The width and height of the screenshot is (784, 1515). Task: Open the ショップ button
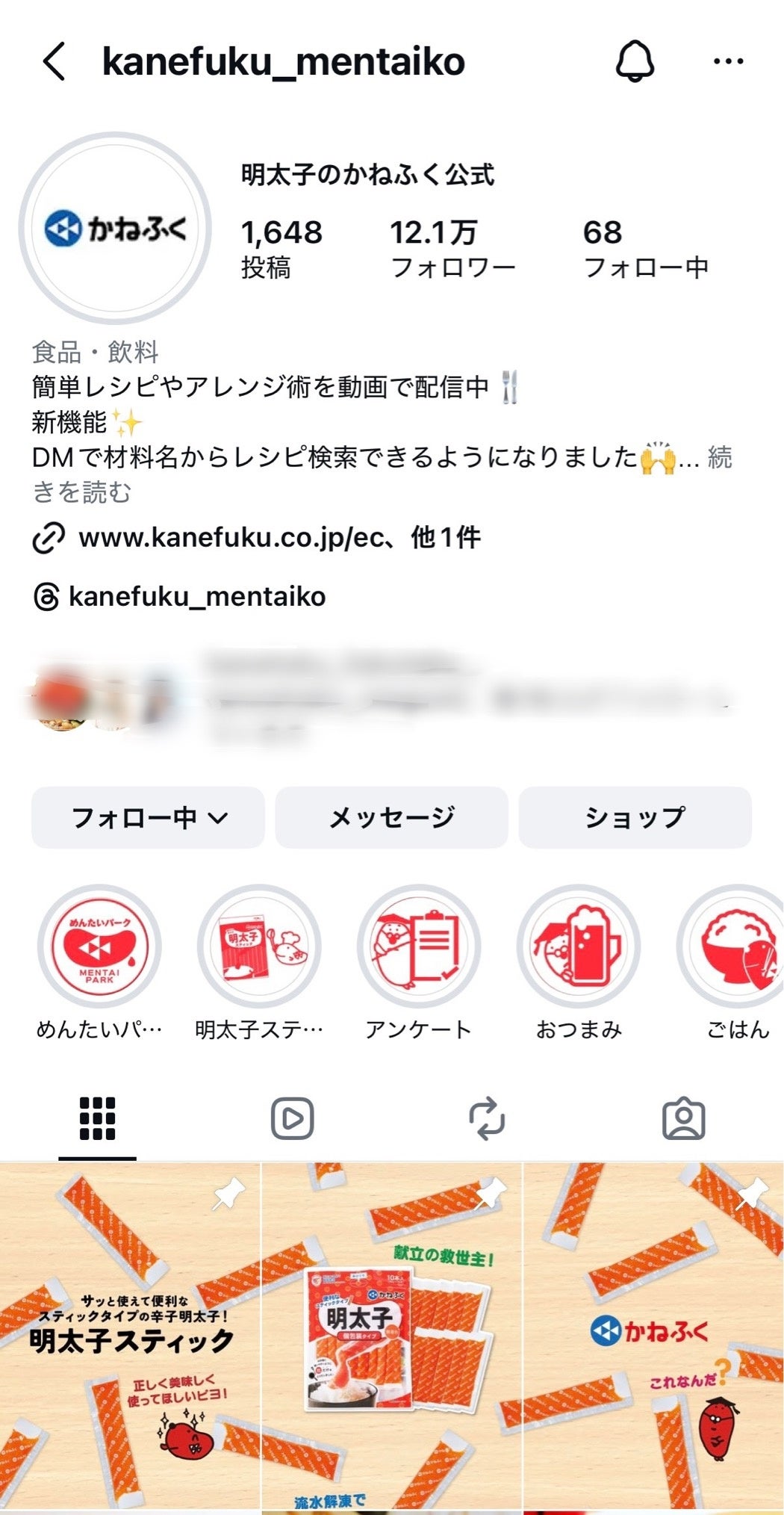tap(635, 817)
